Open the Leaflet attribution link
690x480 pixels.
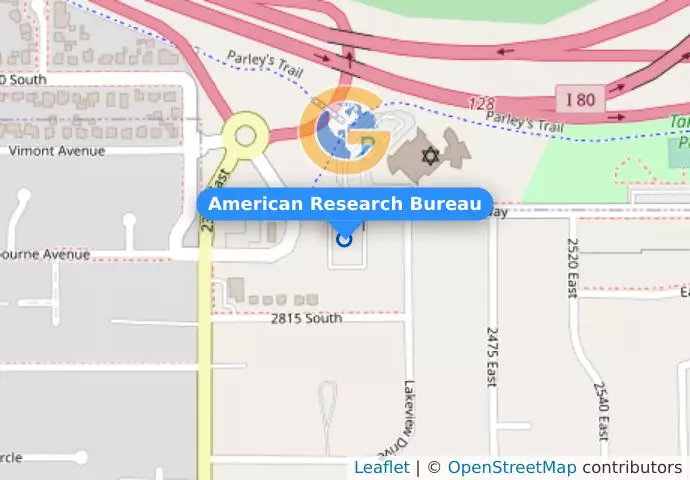pos(381,467)
